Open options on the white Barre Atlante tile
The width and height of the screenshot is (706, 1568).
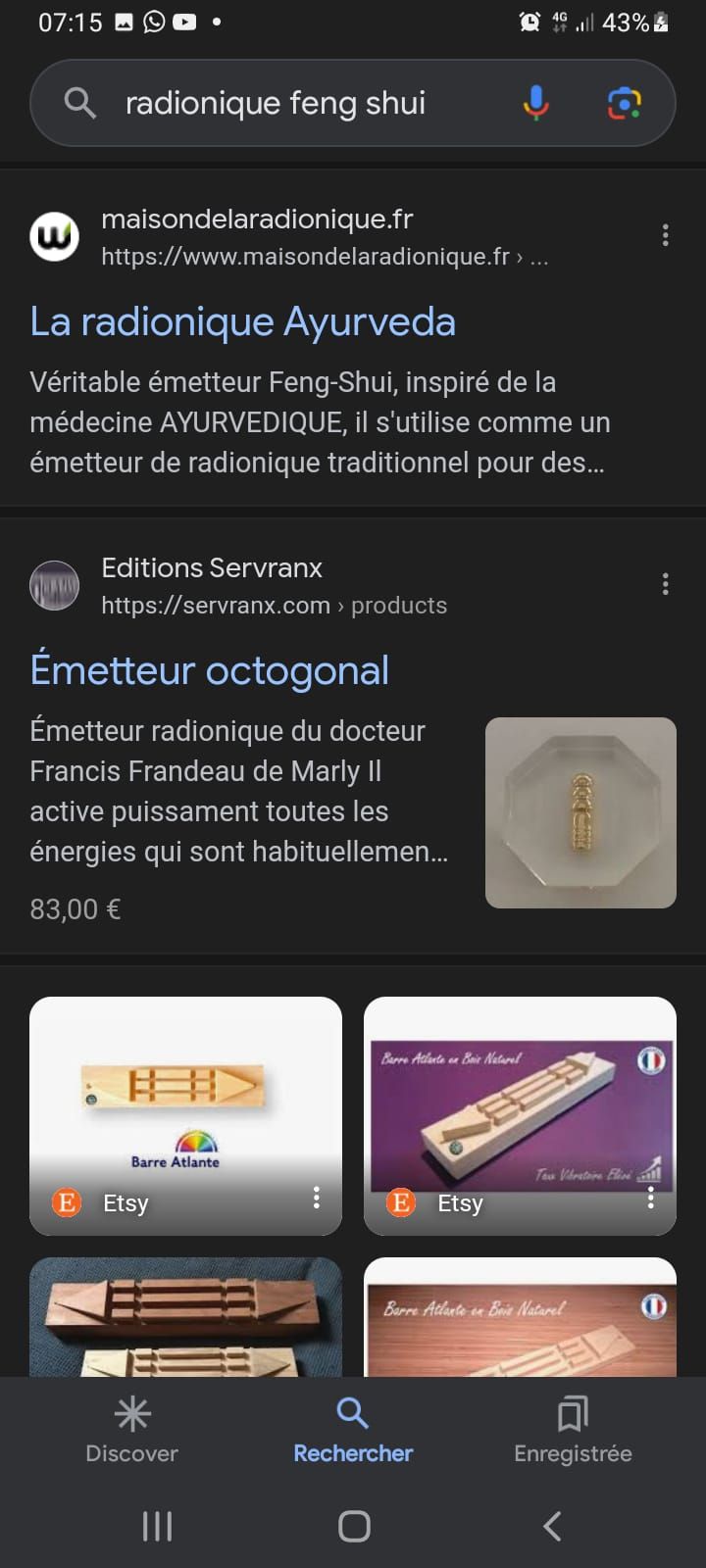(317, 1198)
